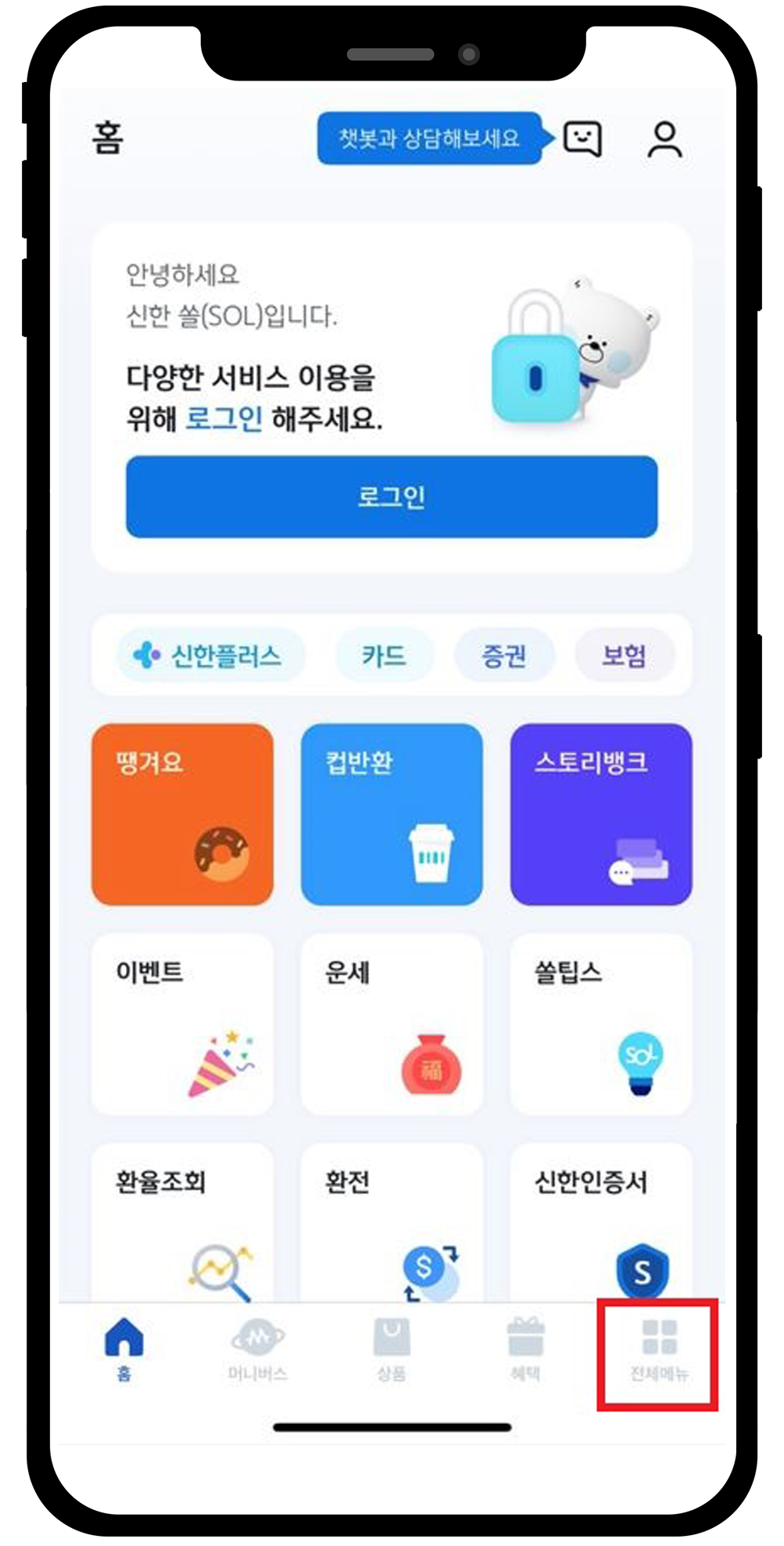Image resolution: width=784 pixels, height=1546 pixels.
Task: Open the 운세 fortune tile
Action: pos(391,1024)
